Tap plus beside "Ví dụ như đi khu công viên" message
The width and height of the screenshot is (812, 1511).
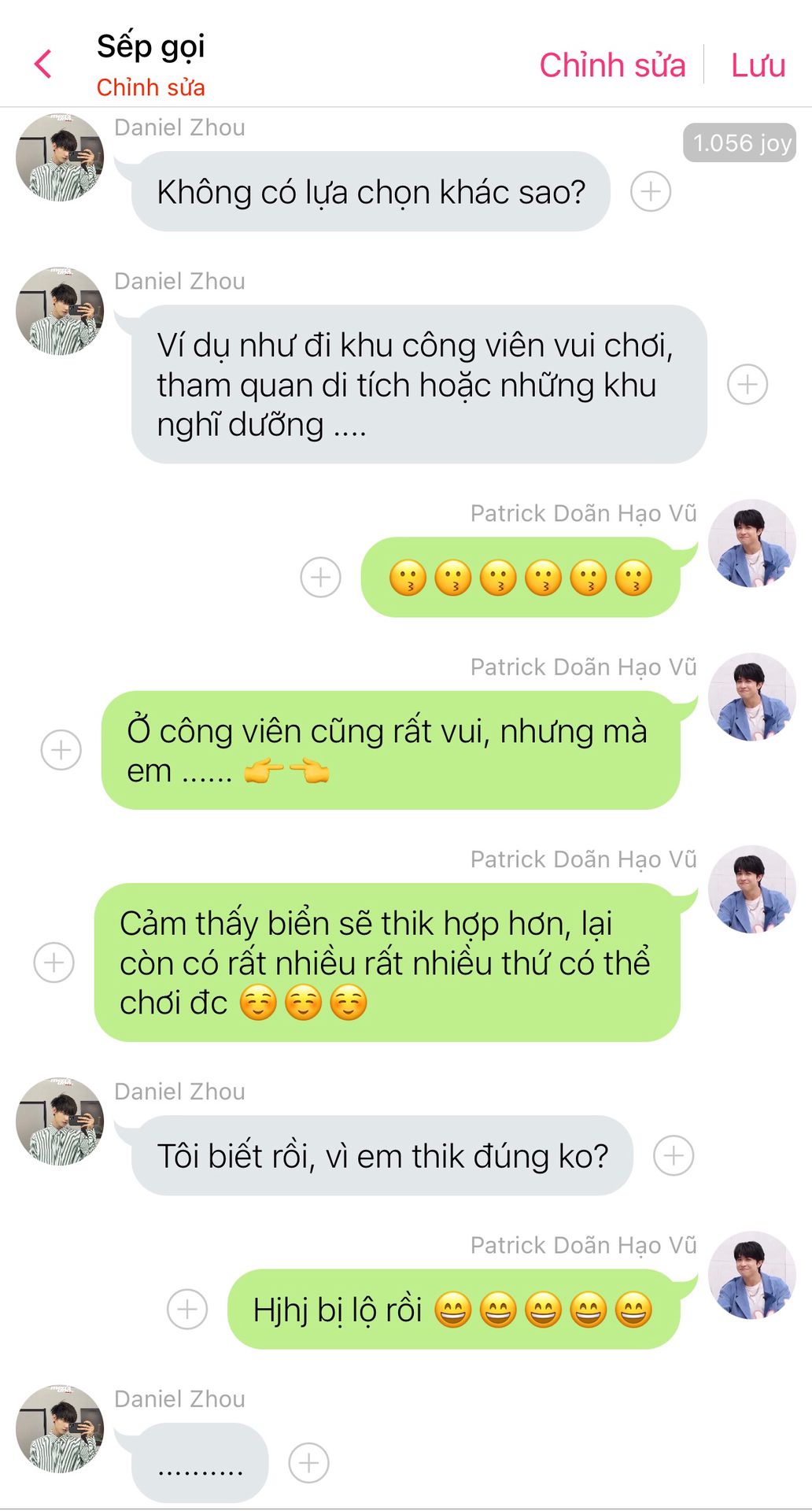(747, 384)
